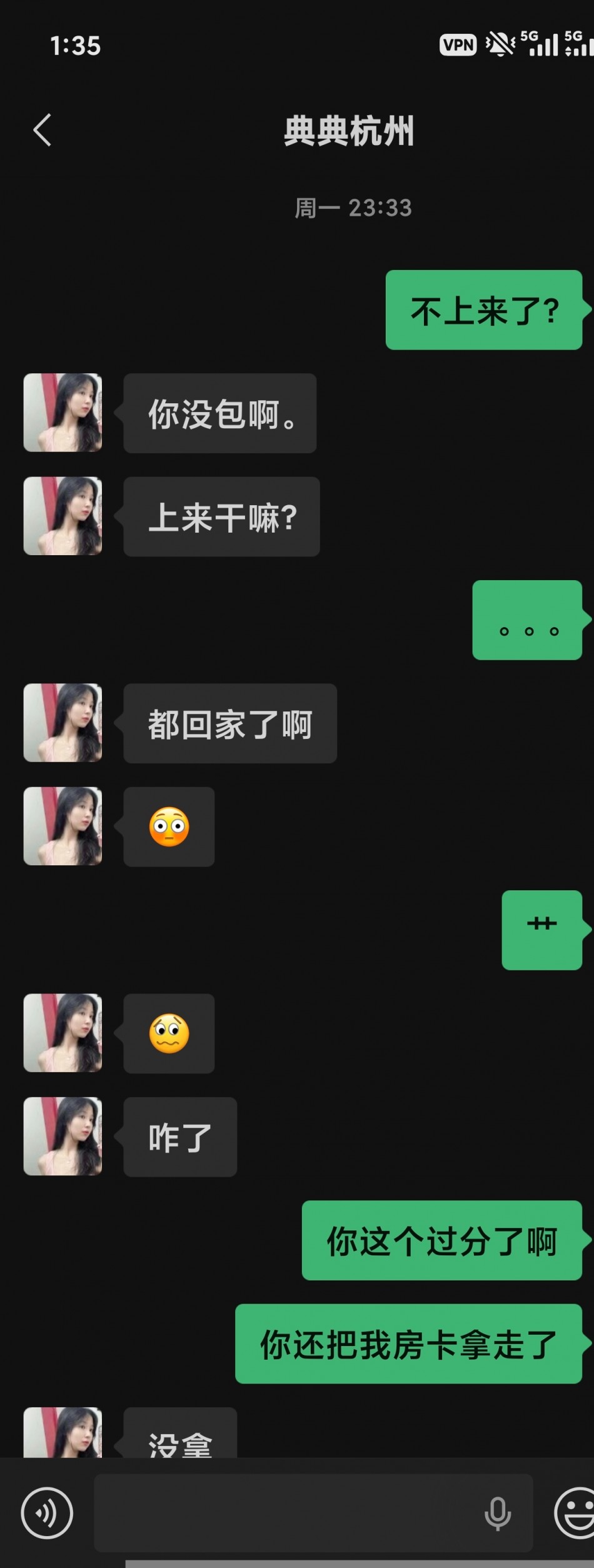The height and width of the screenshot is (1568, 594).
Task: Go back from the 典典杭州 chat
Action: tap(42, 130)
